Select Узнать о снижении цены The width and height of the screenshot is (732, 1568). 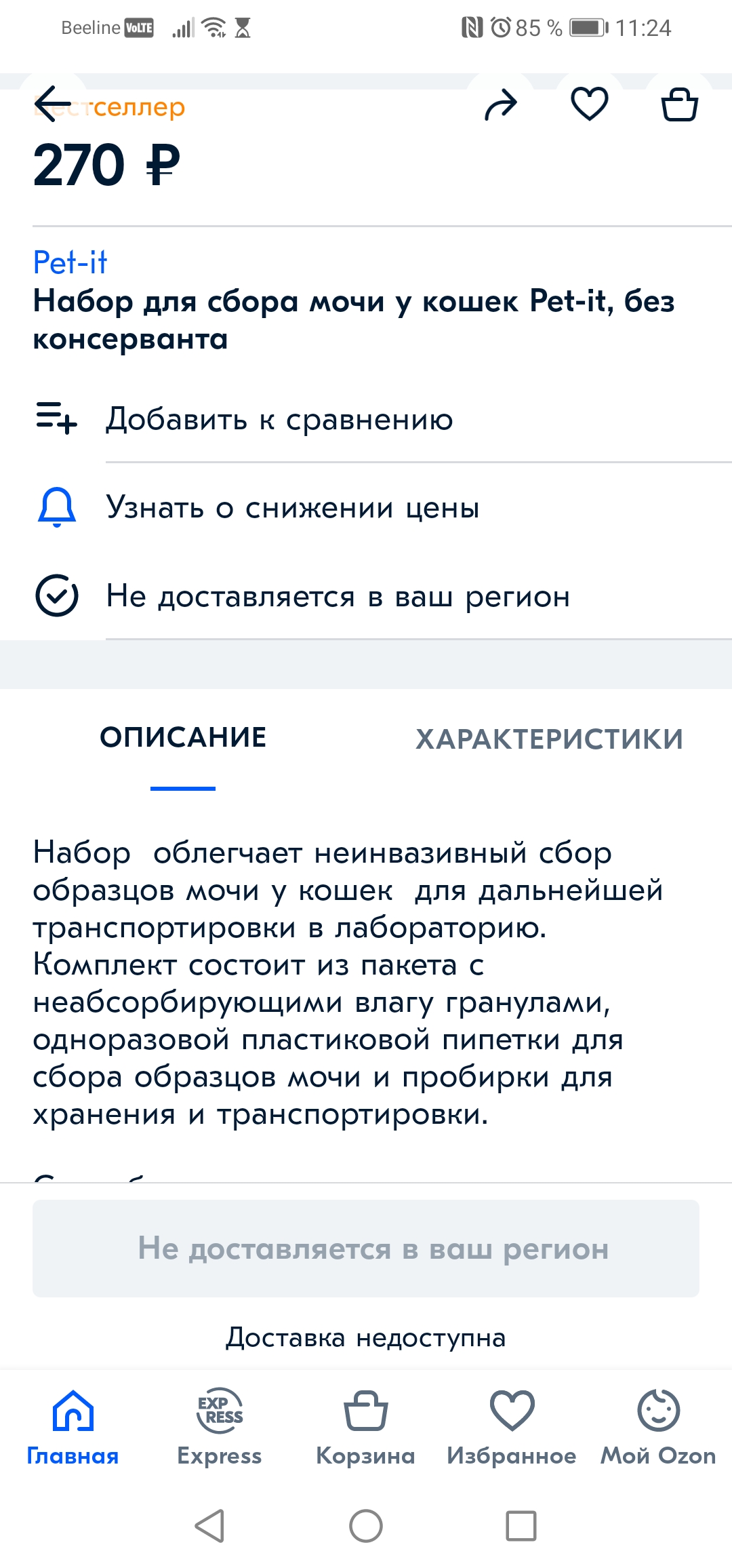point(366,507)
